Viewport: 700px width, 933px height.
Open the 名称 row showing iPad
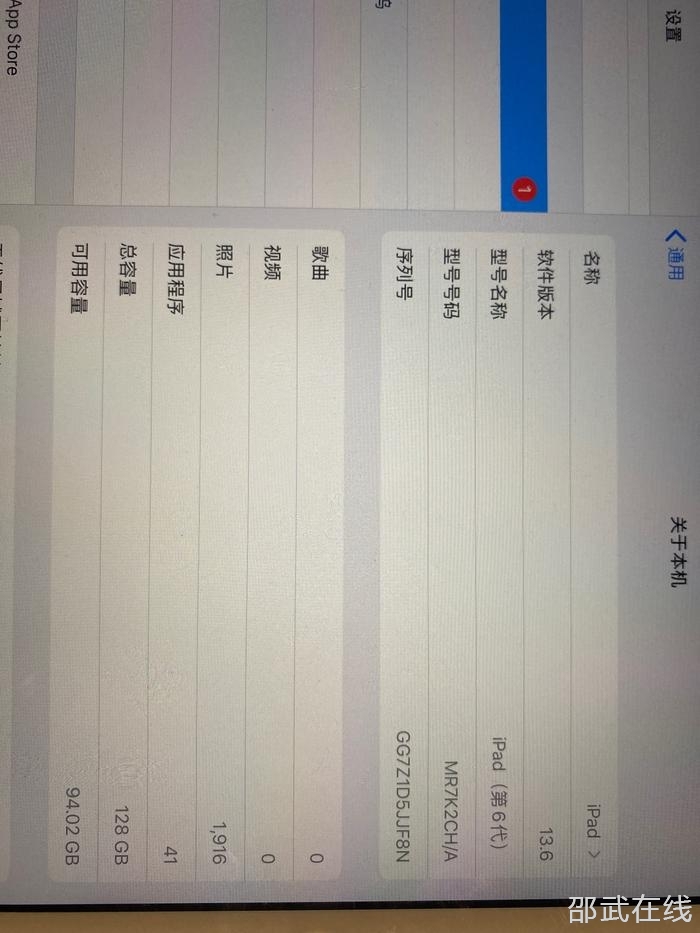(x=594, y=550)
